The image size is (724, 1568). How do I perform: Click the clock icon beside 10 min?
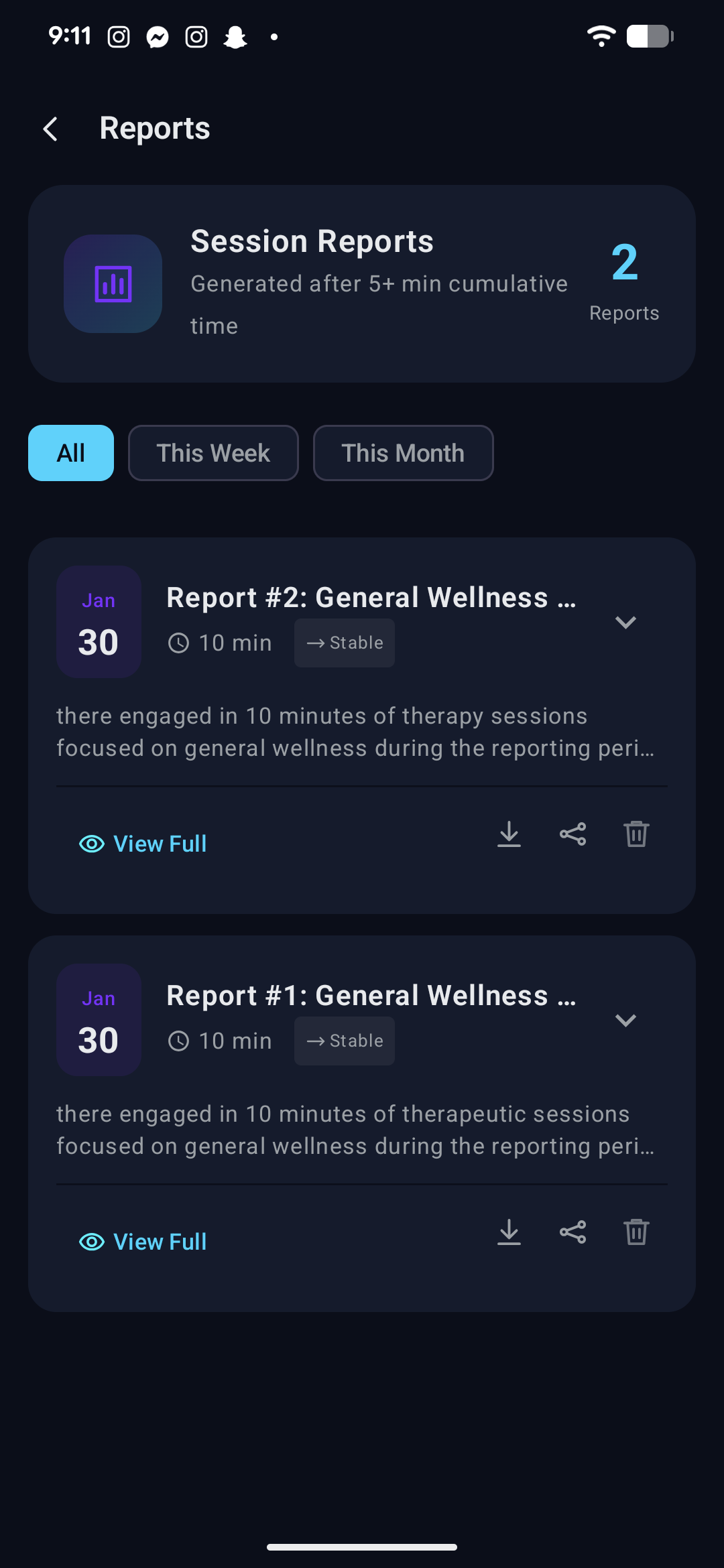[178, 643]
